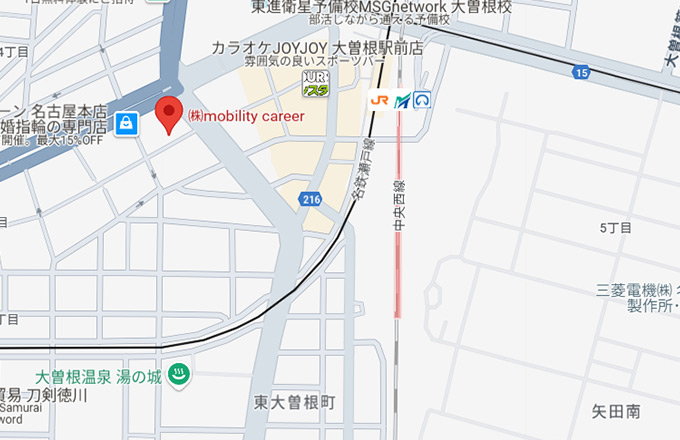Image resolution: width=680 pixels, height=440 pixels.
Task: Tap the UR bus terminal marker
Action: click(x=315, y=84)
